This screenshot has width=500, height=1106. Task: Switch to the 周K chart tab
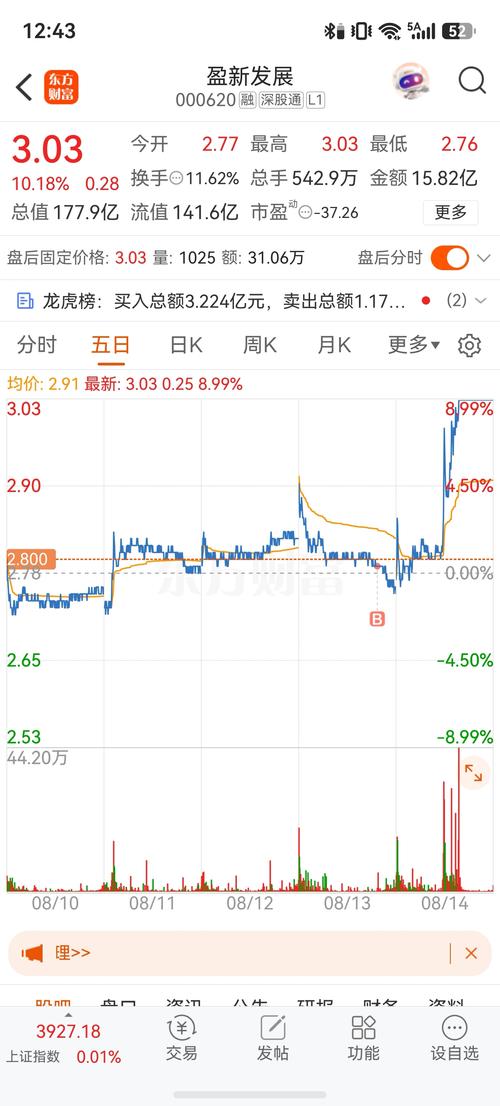point(260,345)
